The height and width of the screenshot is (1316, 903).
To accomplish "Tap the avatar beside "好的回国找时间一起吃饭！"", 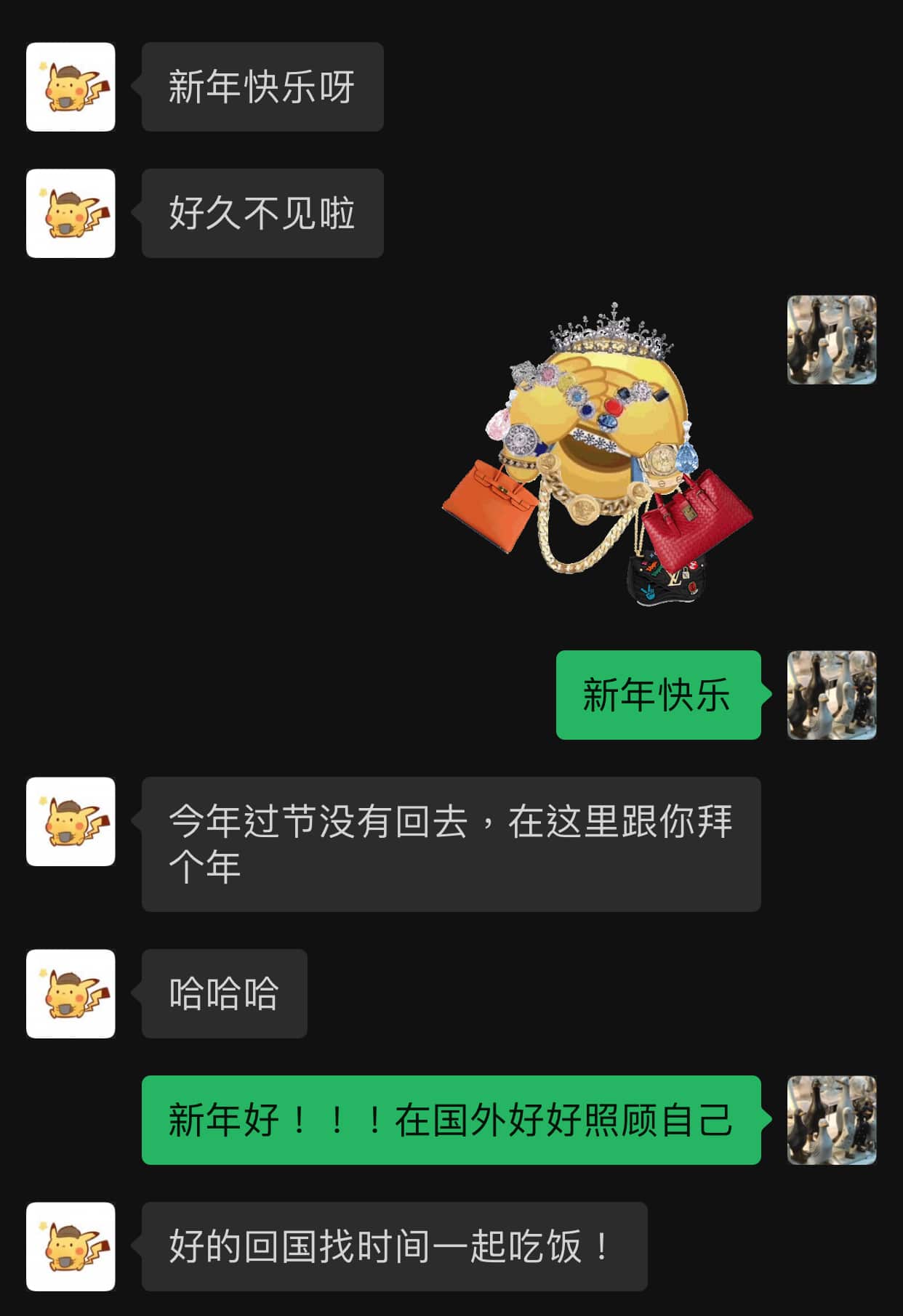I will 71,1246.
